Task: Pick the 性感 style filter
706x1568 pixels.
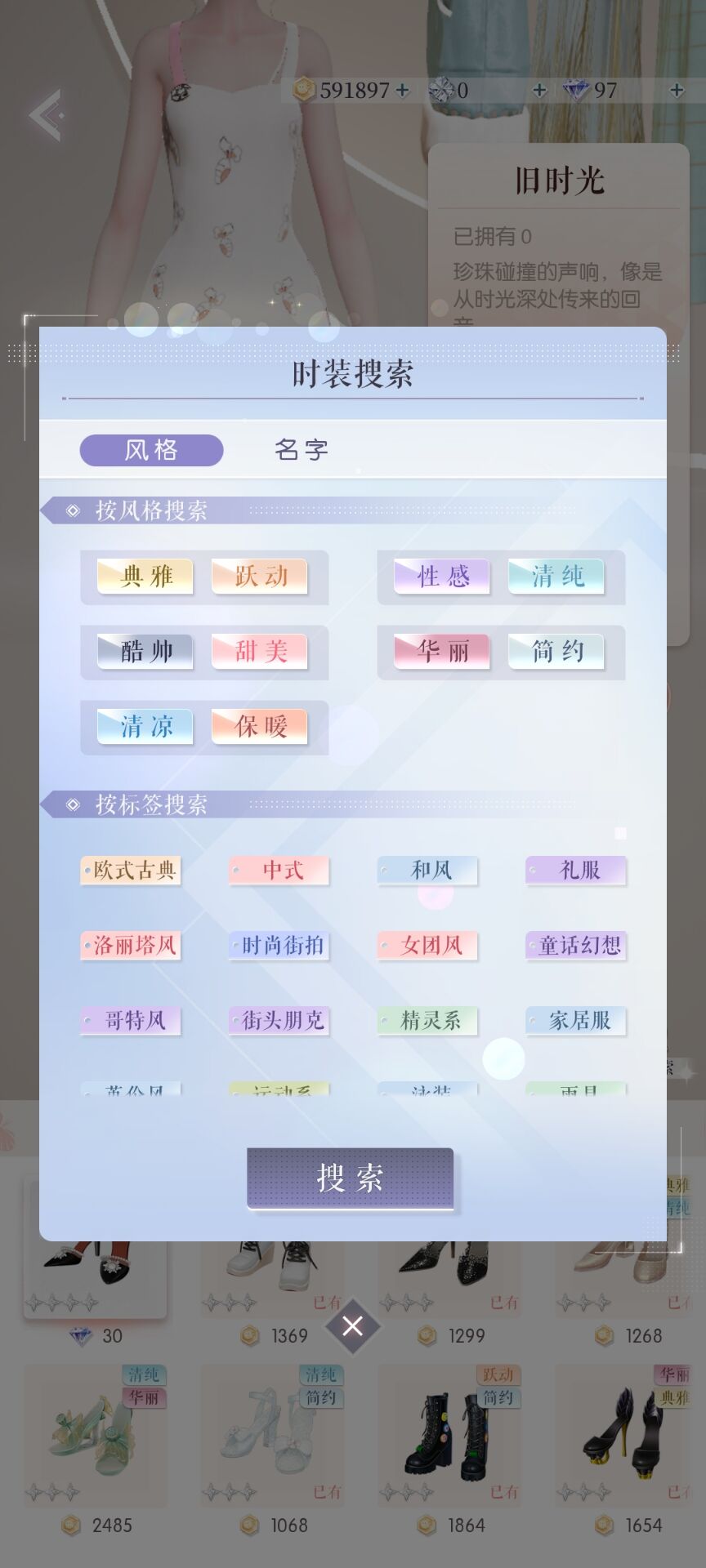Action: [442, 577]
